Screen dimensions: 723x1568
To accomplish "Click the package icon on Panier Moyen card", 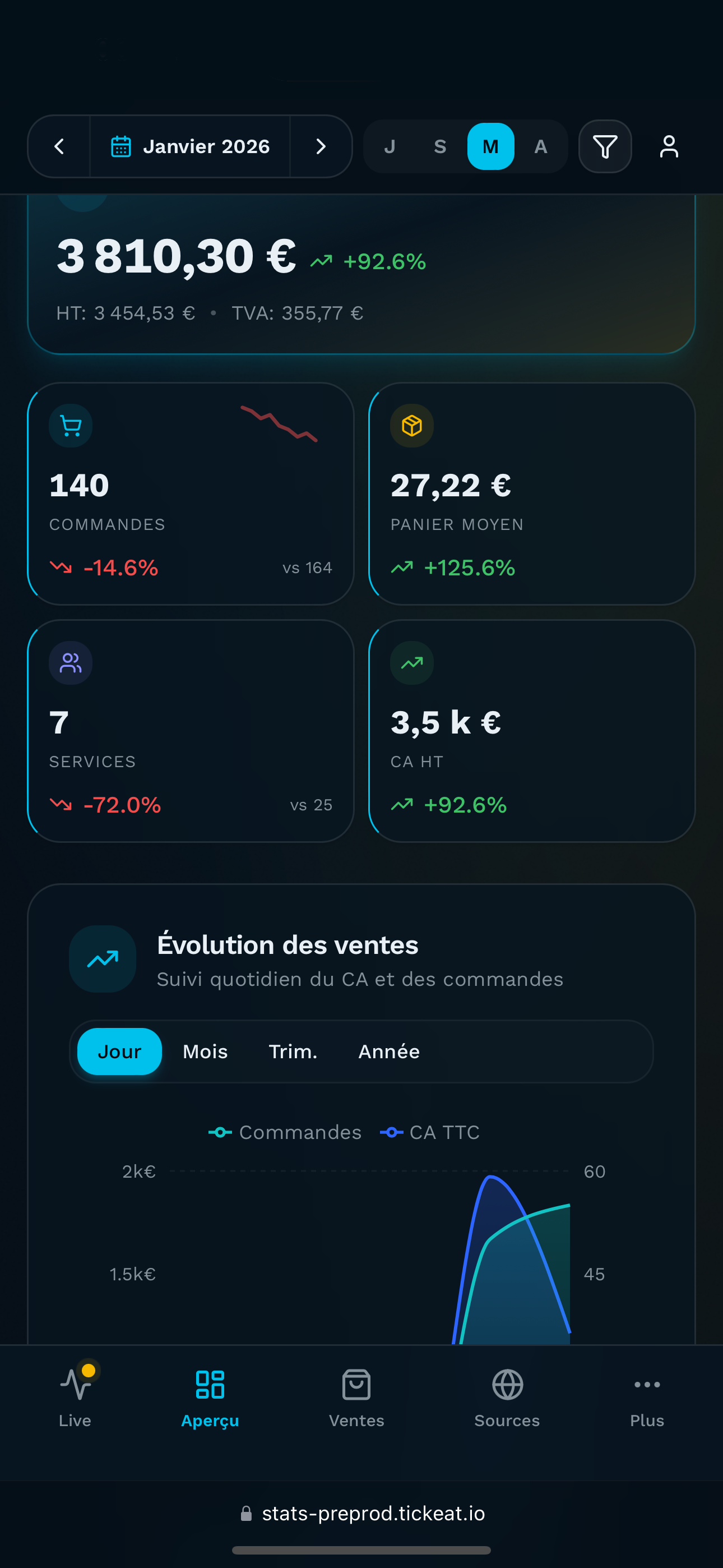I will 411,426.
